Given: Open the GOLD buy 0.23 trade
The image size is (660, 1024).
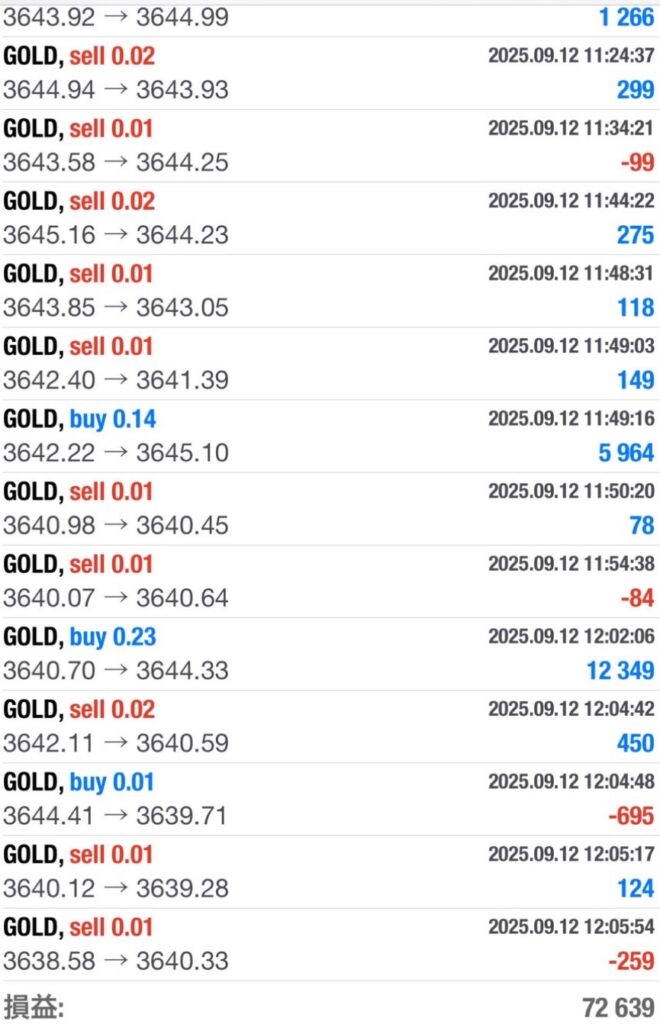Looking at the screenshot, I should (330, 654).
